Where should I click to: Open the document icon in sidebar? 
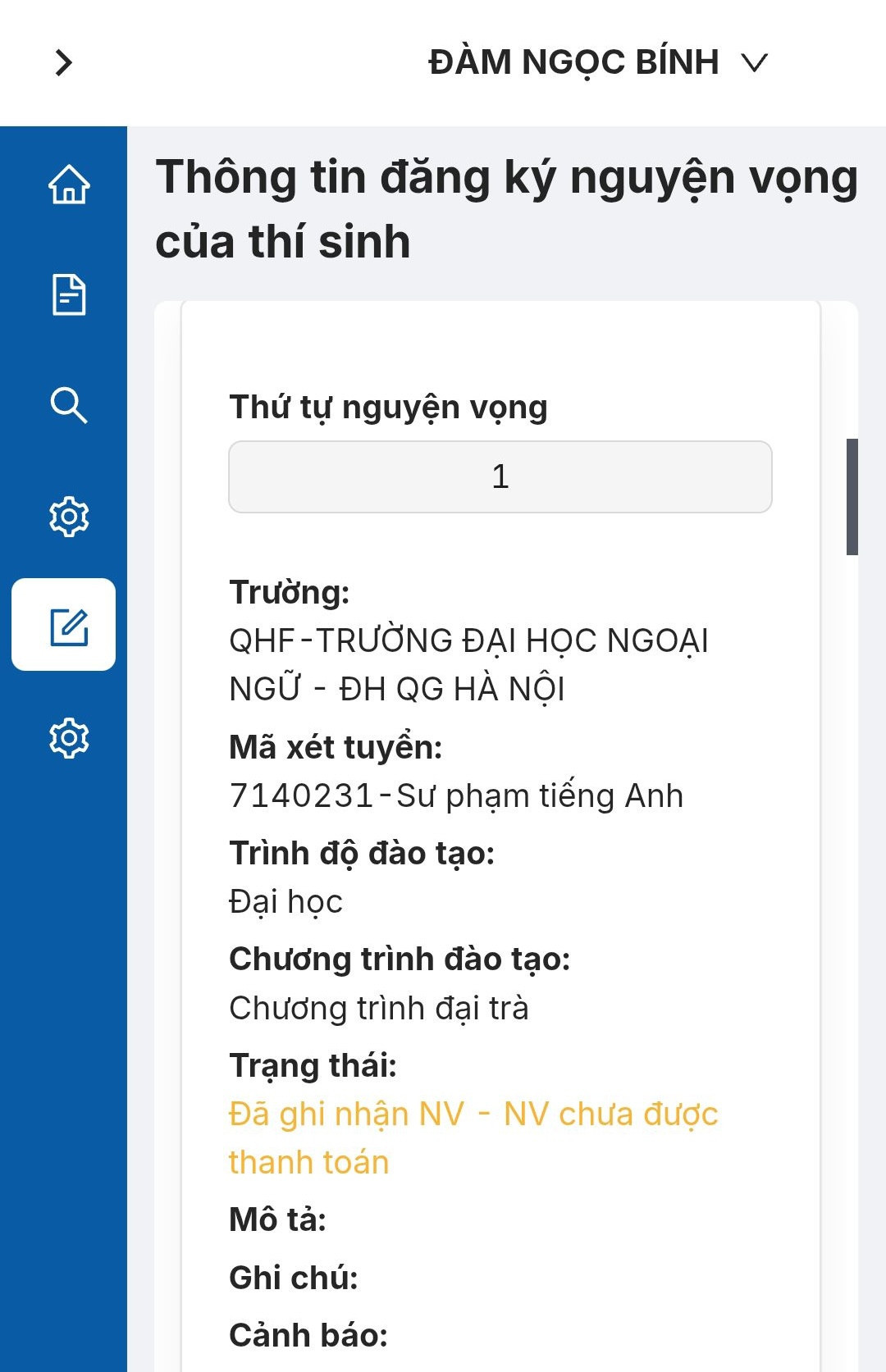(x=69, y=294)
